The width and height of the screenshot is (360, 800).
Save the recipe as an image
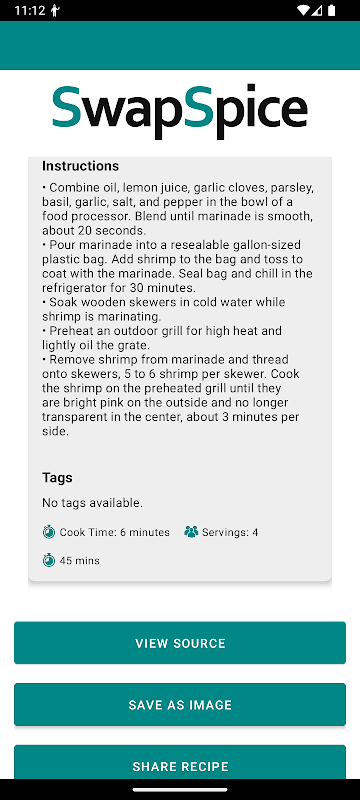(180, 705)
